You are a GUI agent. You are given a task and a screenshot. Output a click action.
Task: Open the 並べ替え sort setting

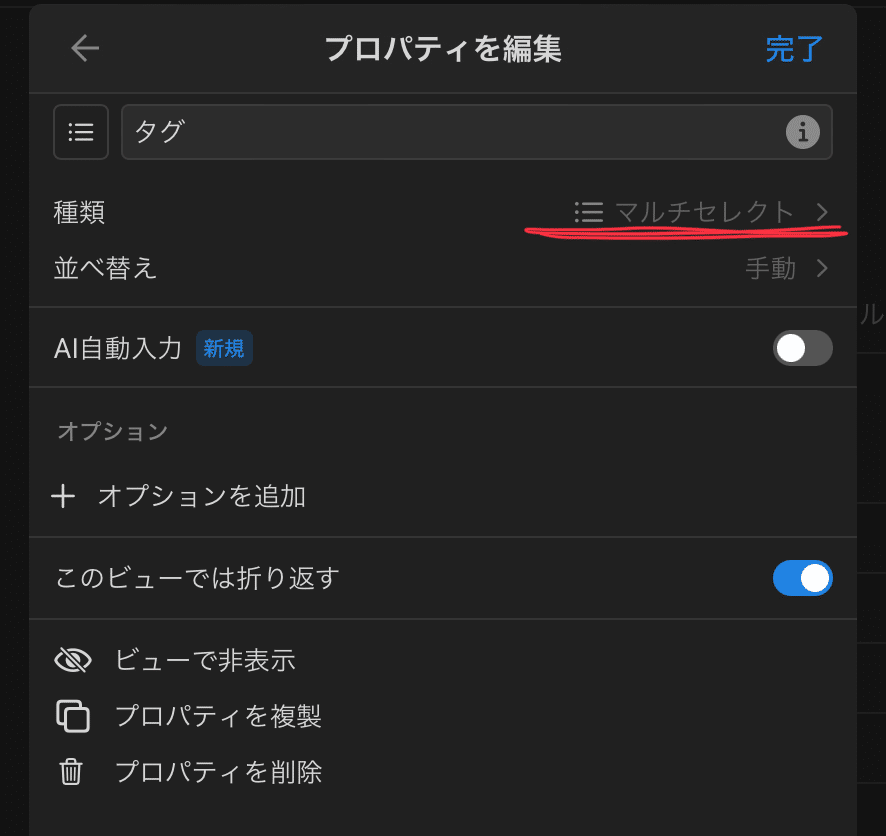click(x=786, y=268)
